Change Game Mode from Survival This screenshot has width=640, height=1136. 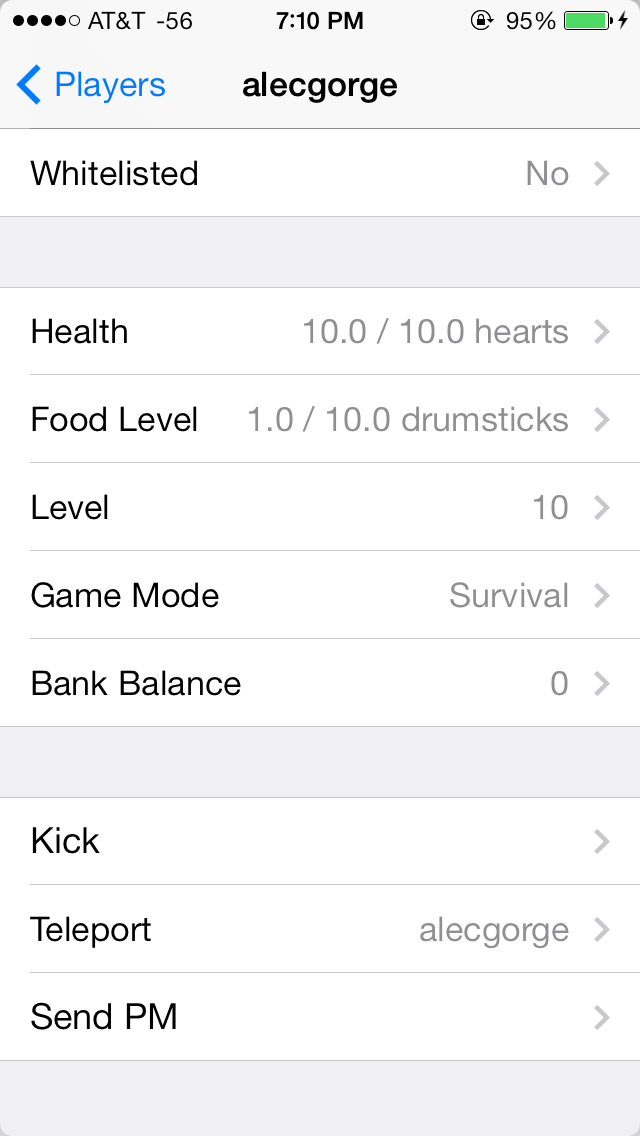click(x=320, y=596)
